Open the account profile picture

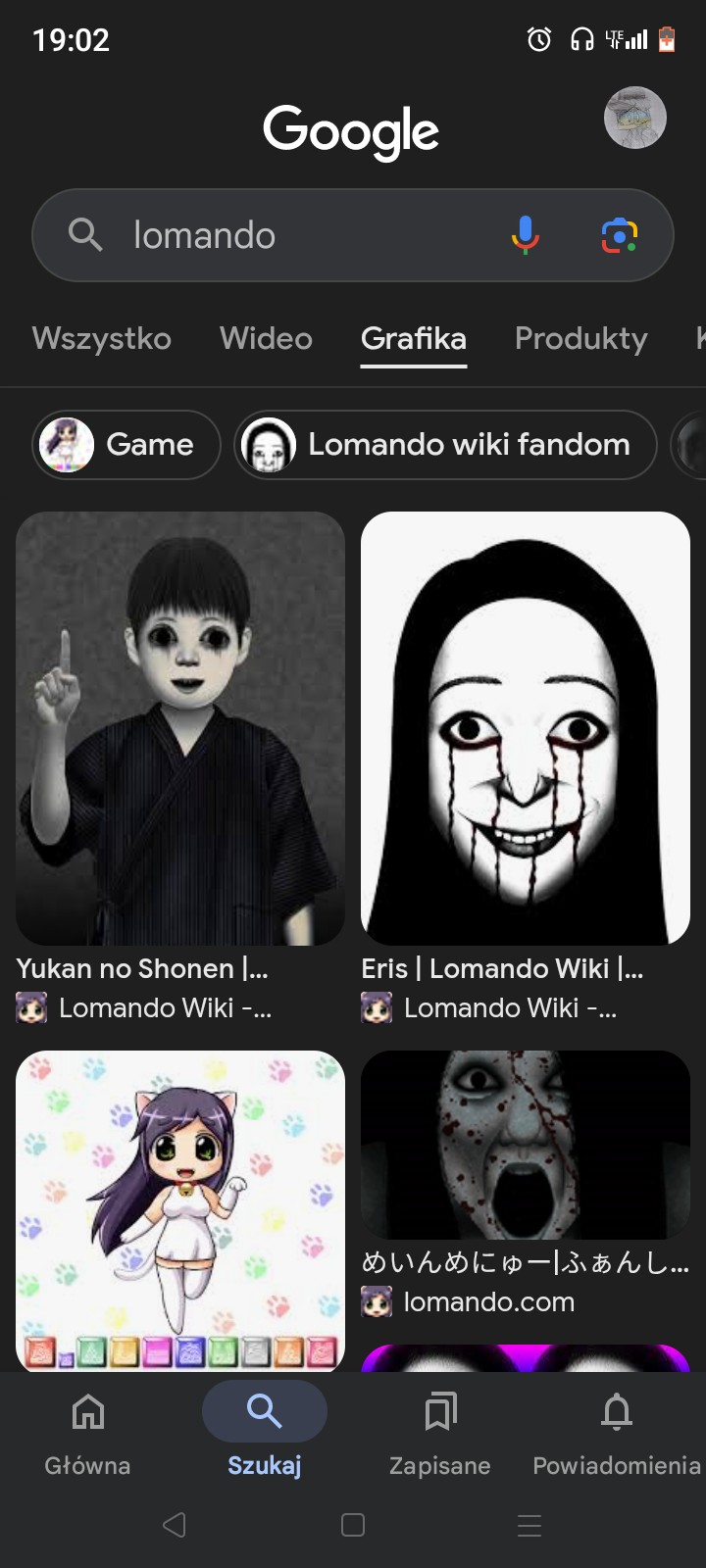634,118
